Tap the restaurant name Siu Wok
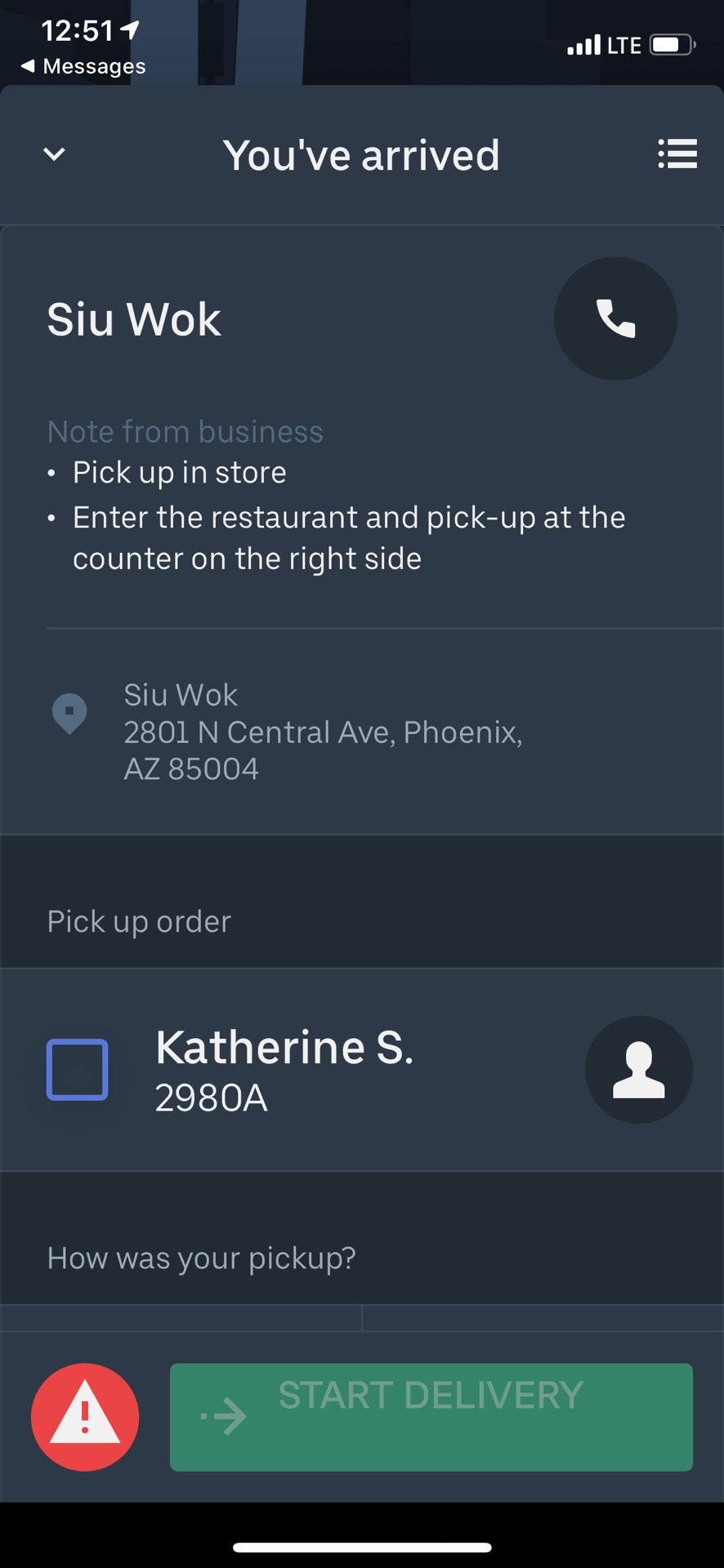 pyautogui.click(x=134, y=319)
